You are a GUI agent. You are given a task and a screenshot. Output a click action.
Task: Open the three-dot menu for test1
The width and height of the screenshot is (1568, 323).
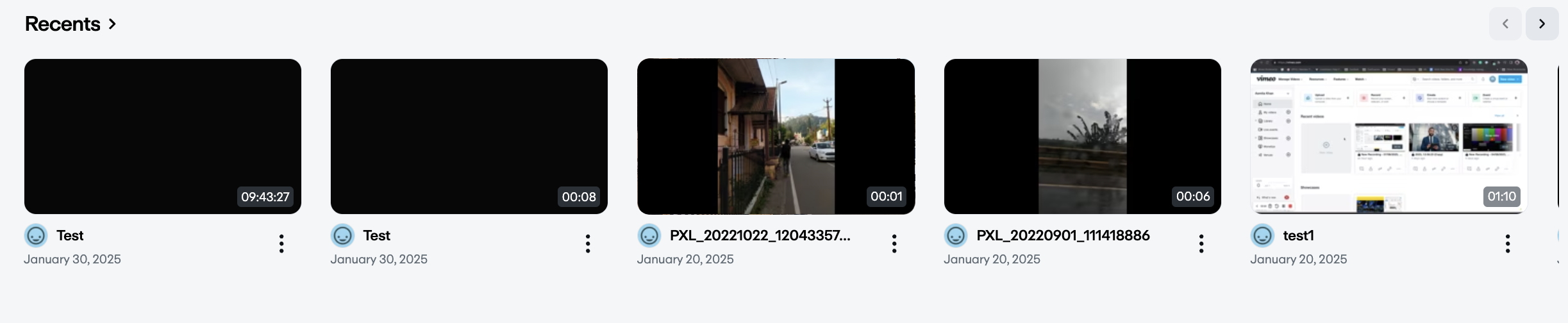(x=1508, y=244)
